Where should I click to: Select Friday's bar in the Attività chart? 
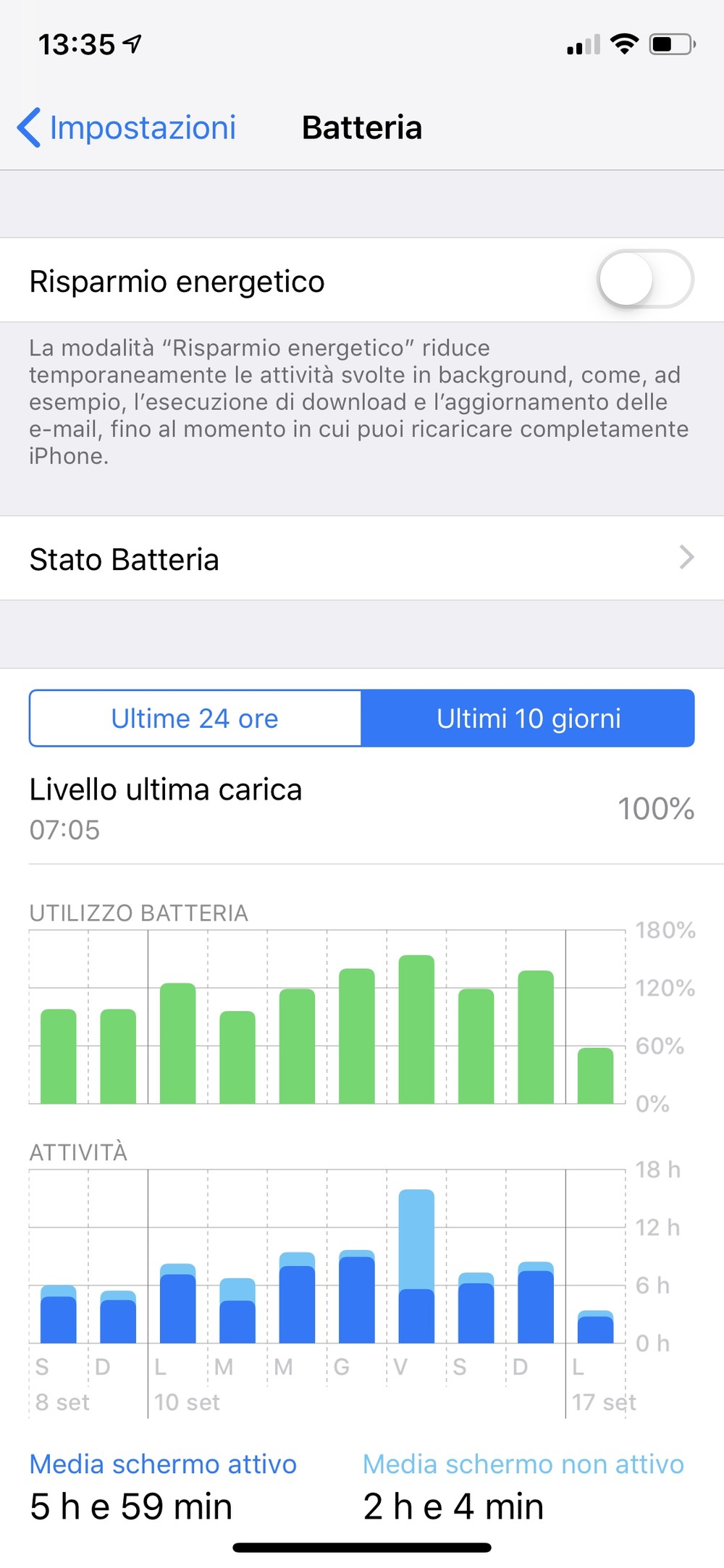tap(416, 1266)
